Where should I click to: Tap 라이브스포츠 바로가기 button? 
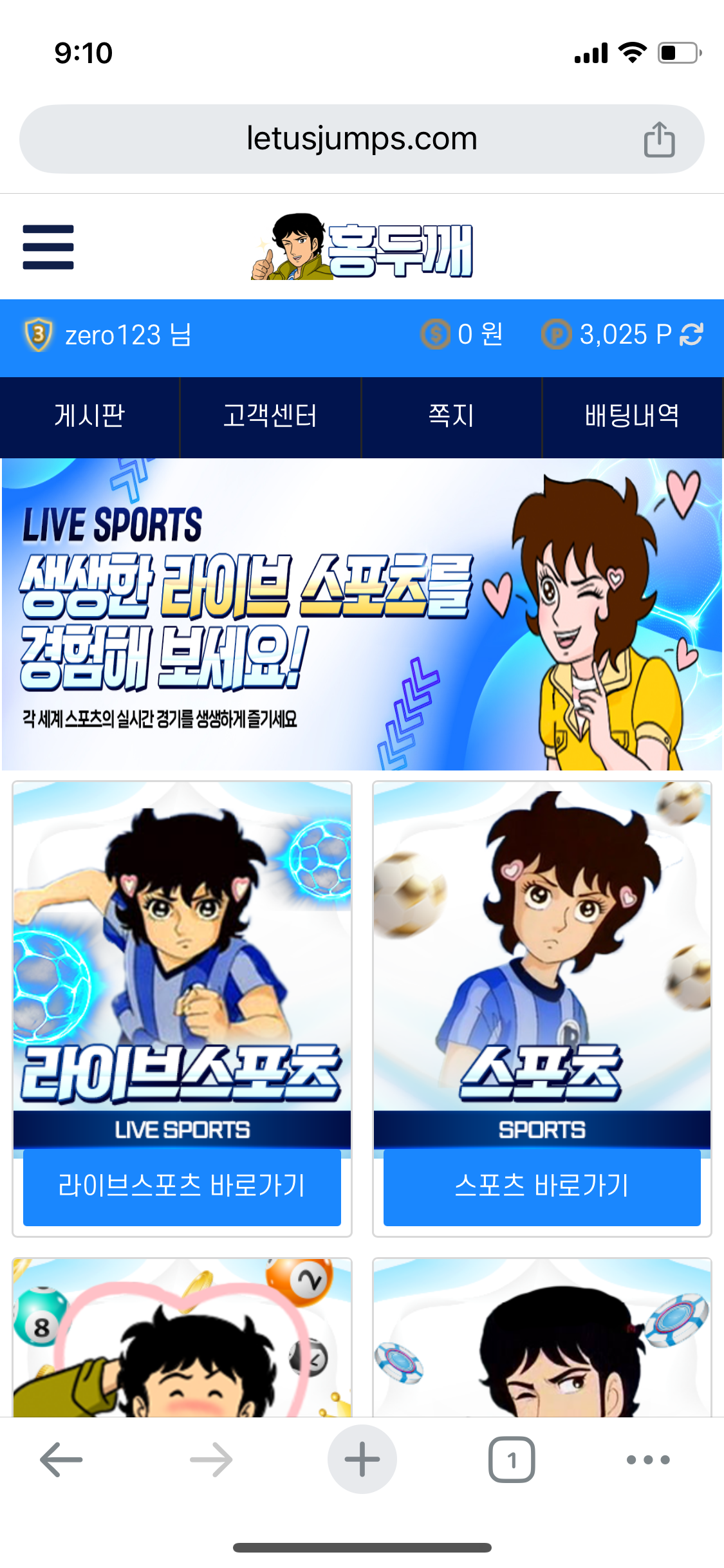182,1186
